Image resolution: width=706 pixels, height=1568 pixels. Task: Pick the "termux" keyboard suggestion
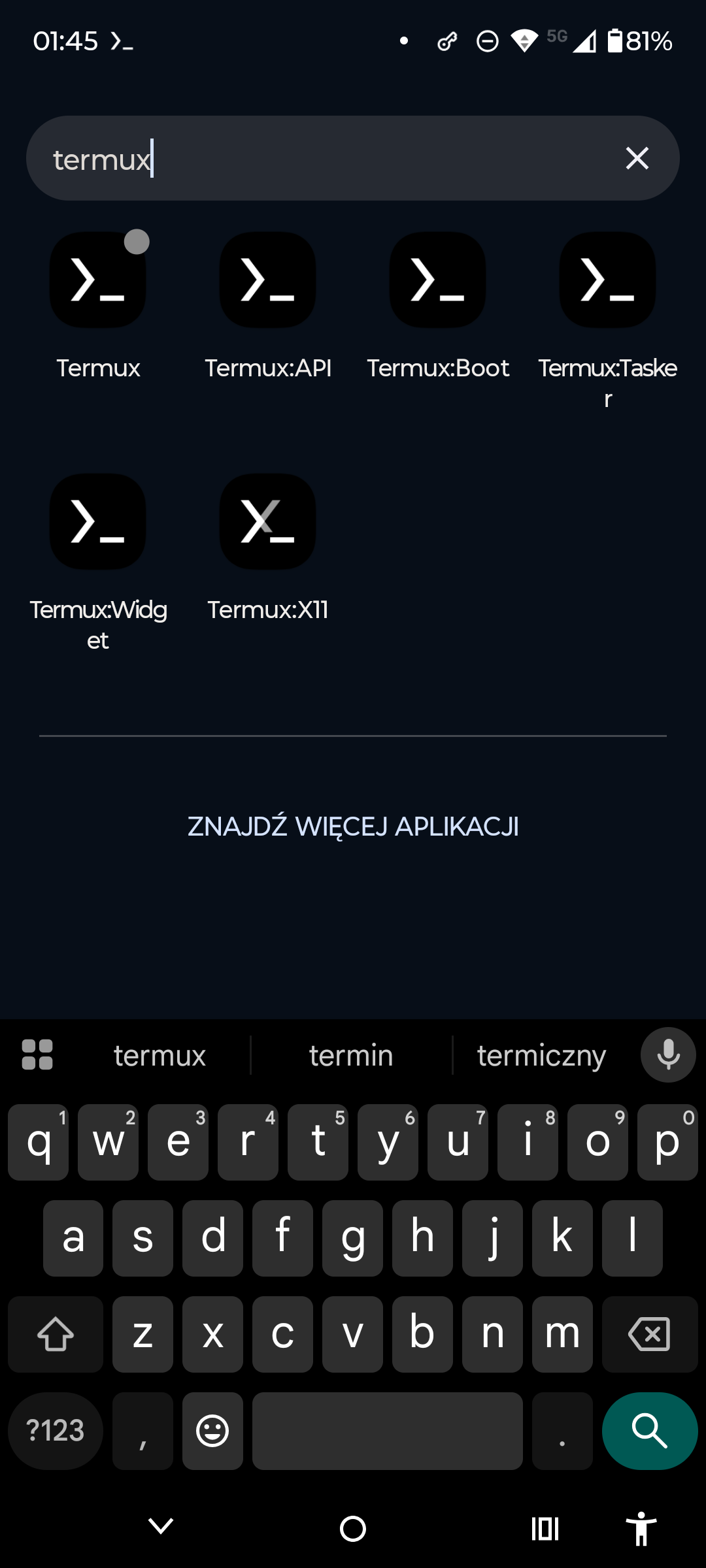click(160, 1056)
